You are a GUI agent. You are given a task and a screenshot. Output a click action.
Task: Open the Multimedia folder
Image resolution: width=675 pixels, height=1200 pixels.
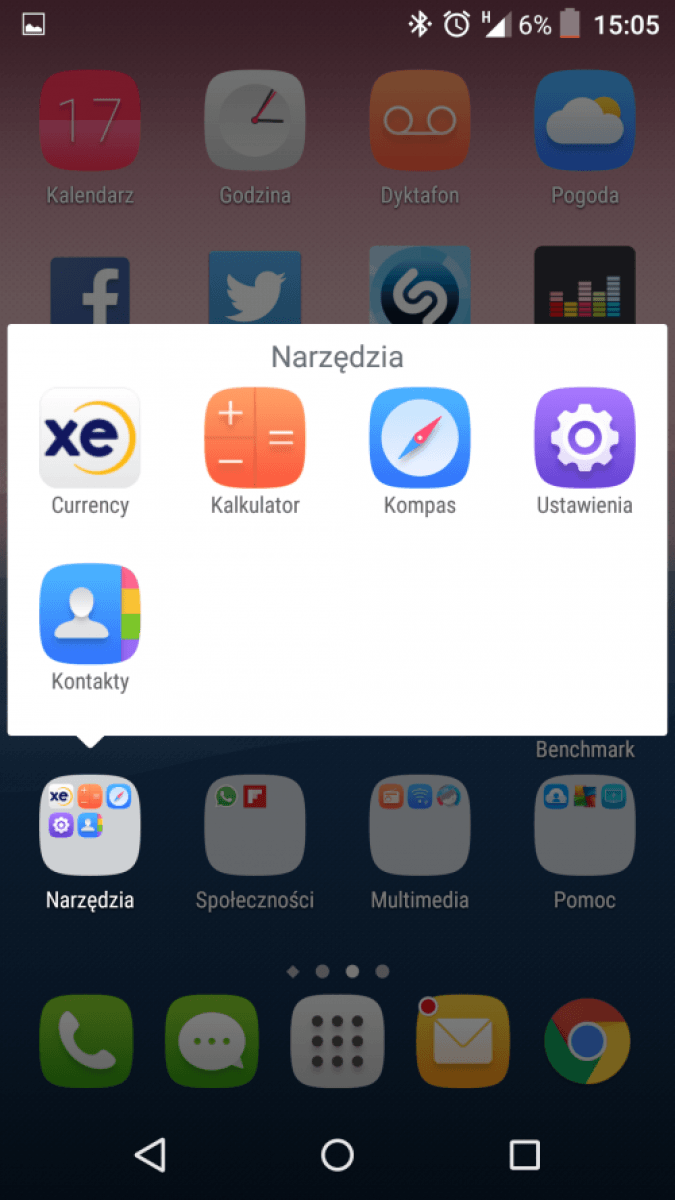[419, 826]
